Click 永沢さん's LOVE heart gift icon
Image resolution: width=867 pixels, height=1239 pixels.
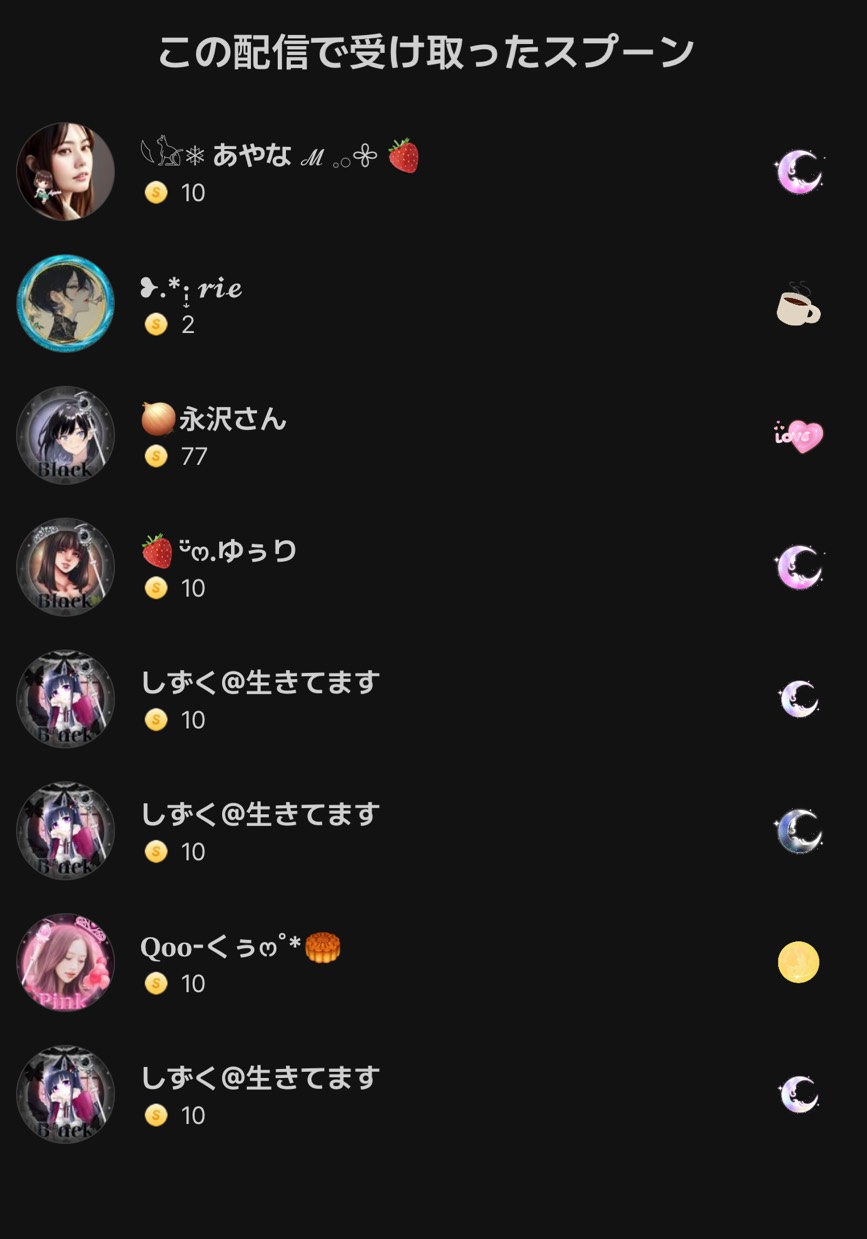click(x=798, y=435)
